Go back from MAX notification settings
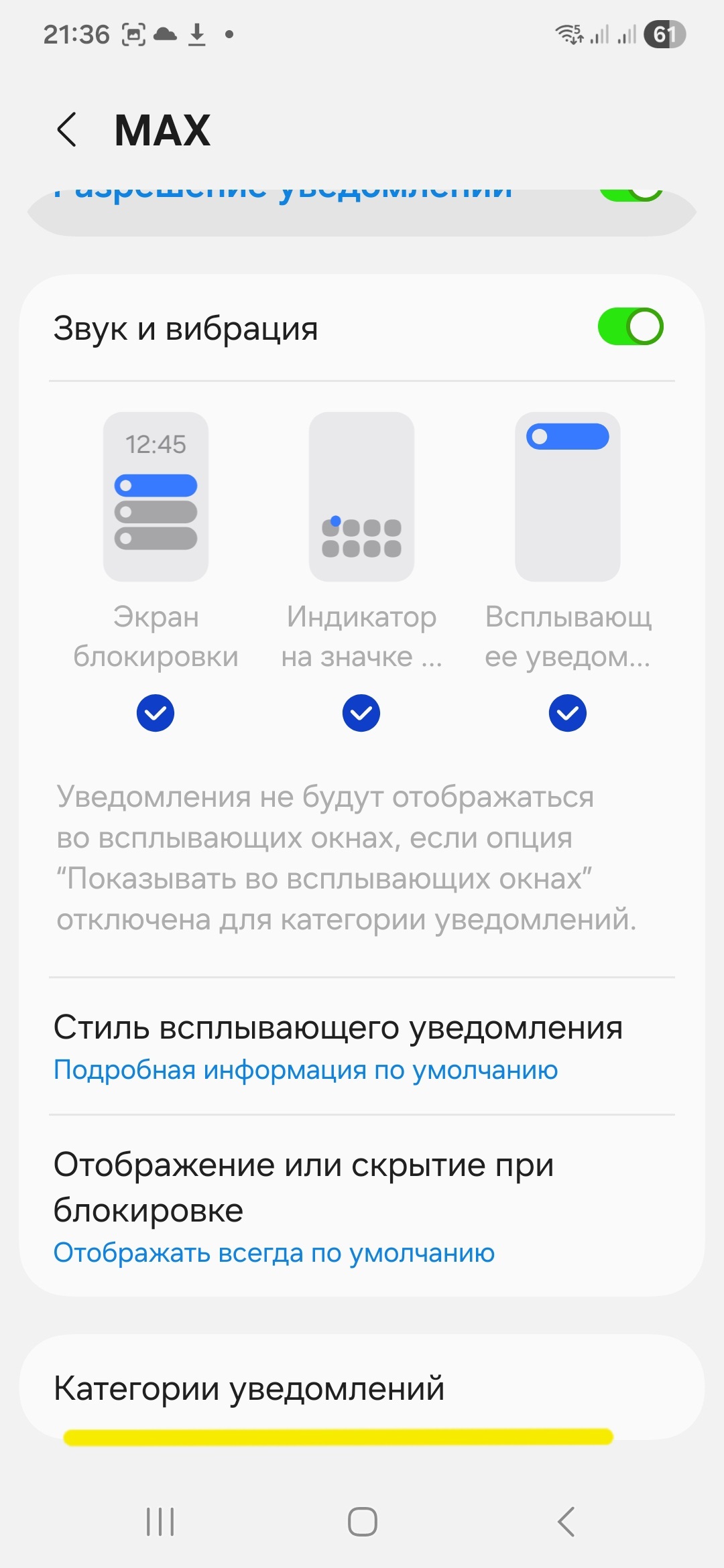Image resolution: width=724 pixels, height=1568 pixels. point(67,129)
